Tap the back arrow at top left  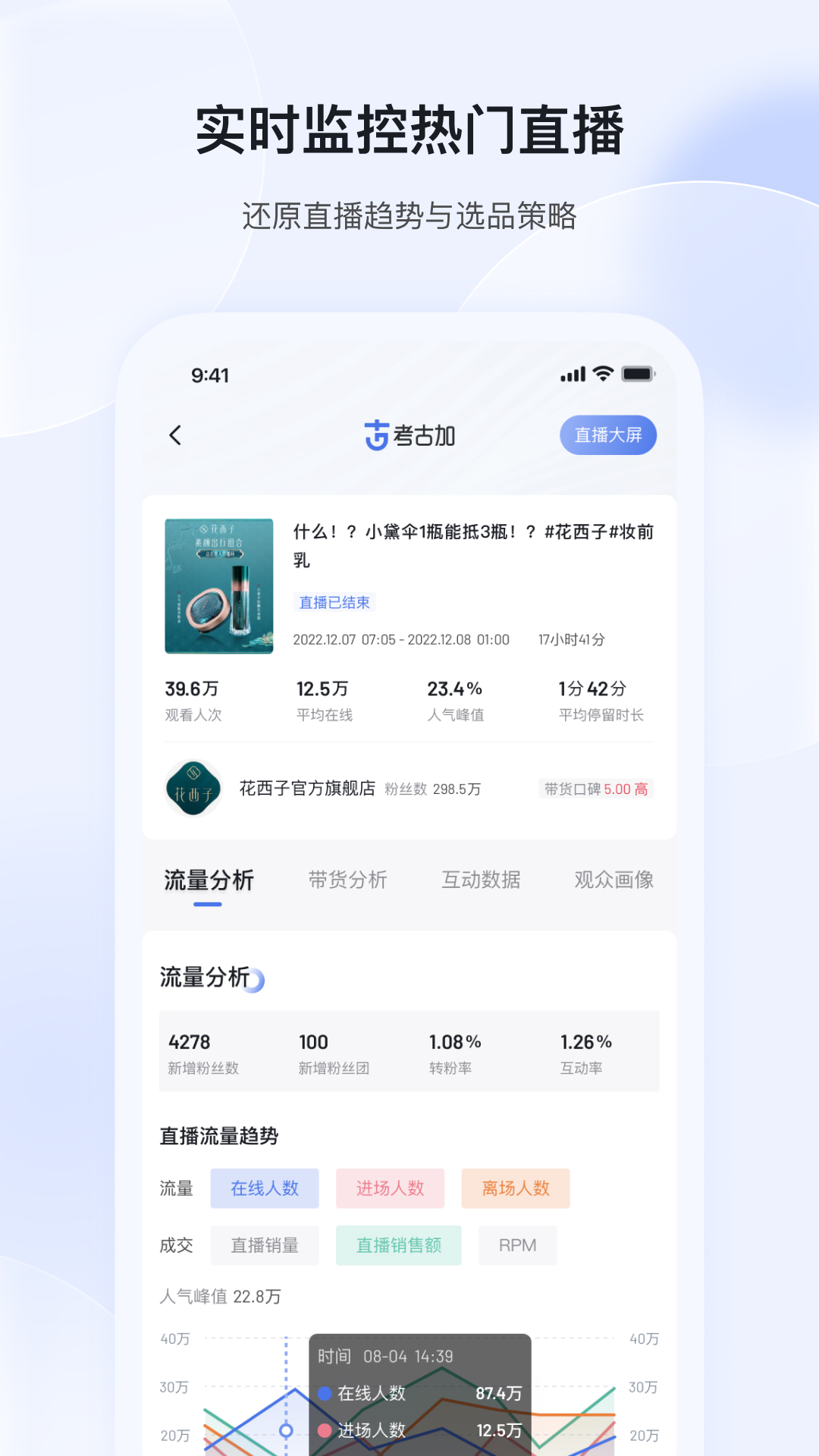[x=175, y=435]
